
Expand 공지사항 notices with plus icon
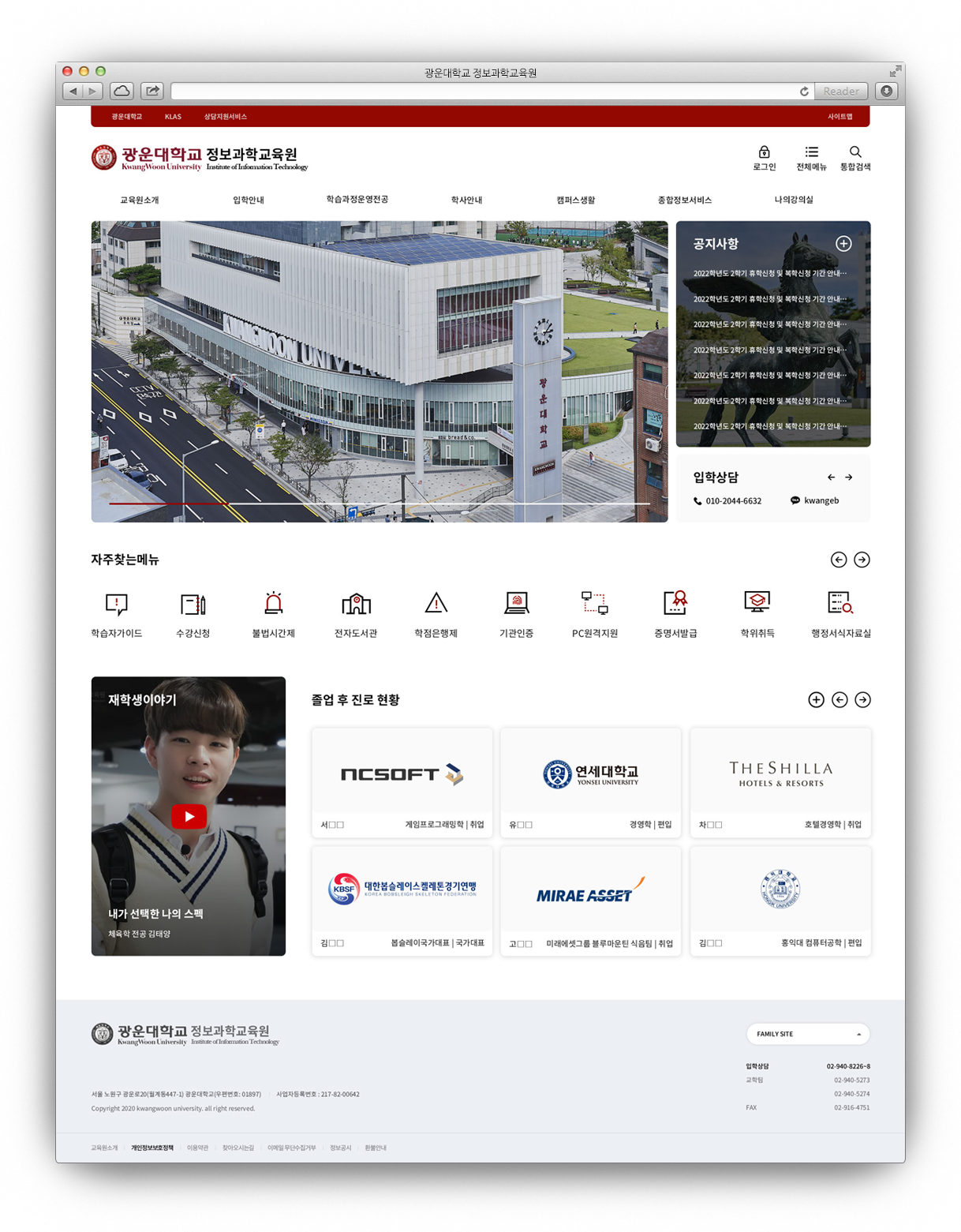click(843, 243)
